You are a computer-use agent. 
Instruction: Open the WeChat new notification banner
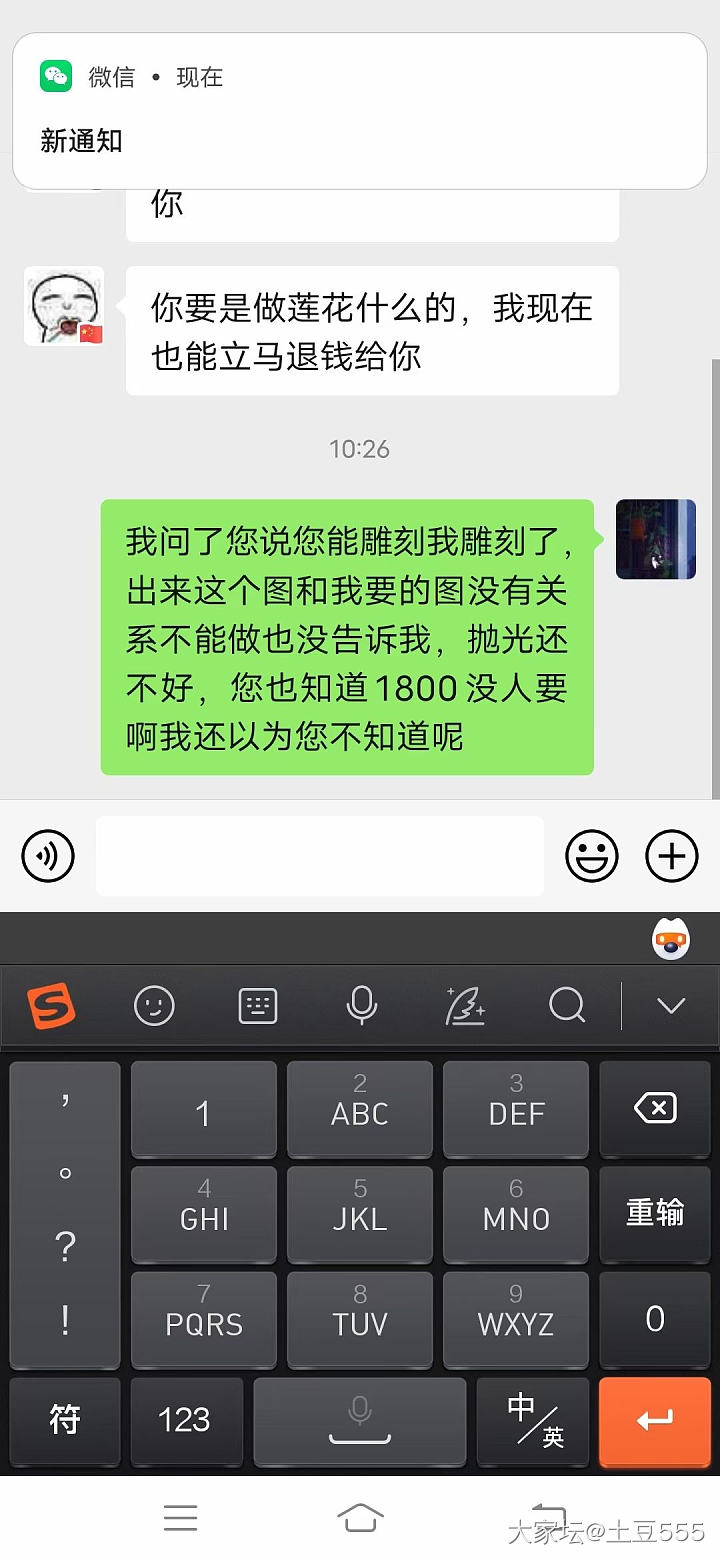pyautogui.click(x=360, y=110)
